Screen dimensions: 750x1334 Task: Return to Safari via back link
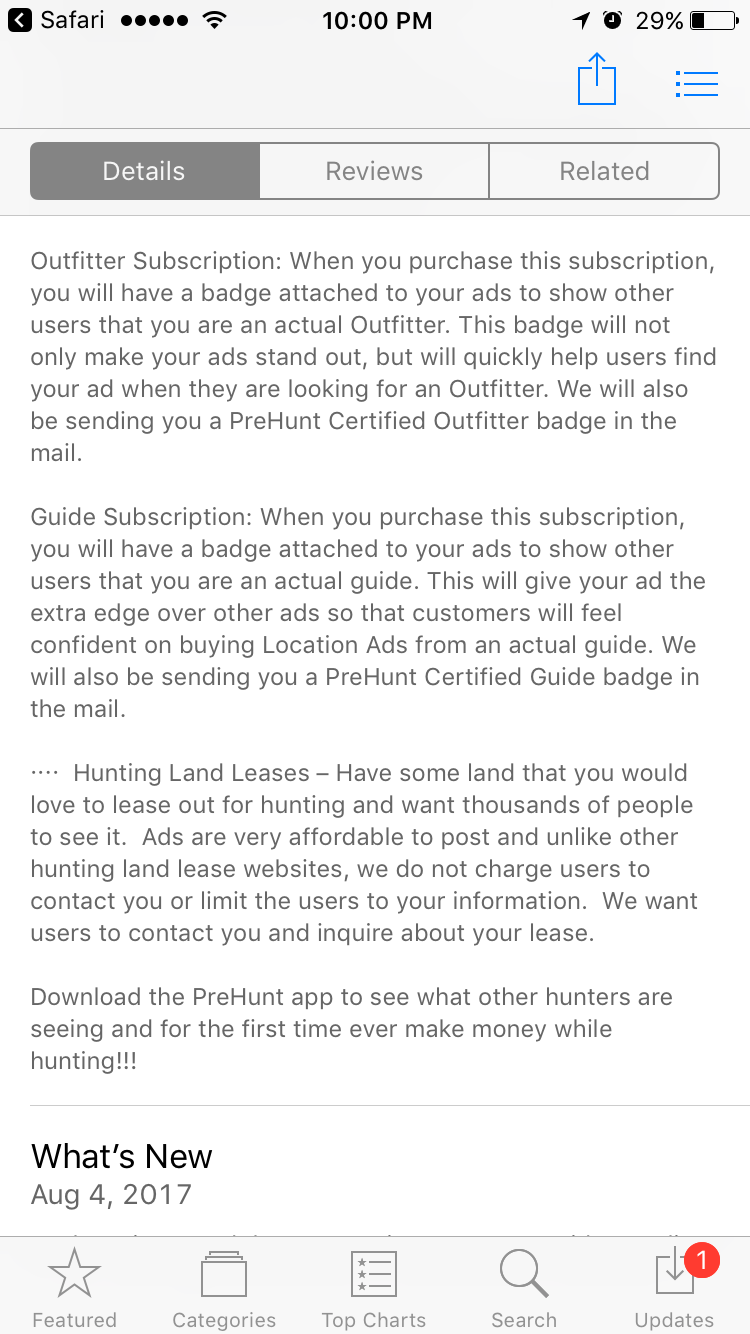pos(56,20)
